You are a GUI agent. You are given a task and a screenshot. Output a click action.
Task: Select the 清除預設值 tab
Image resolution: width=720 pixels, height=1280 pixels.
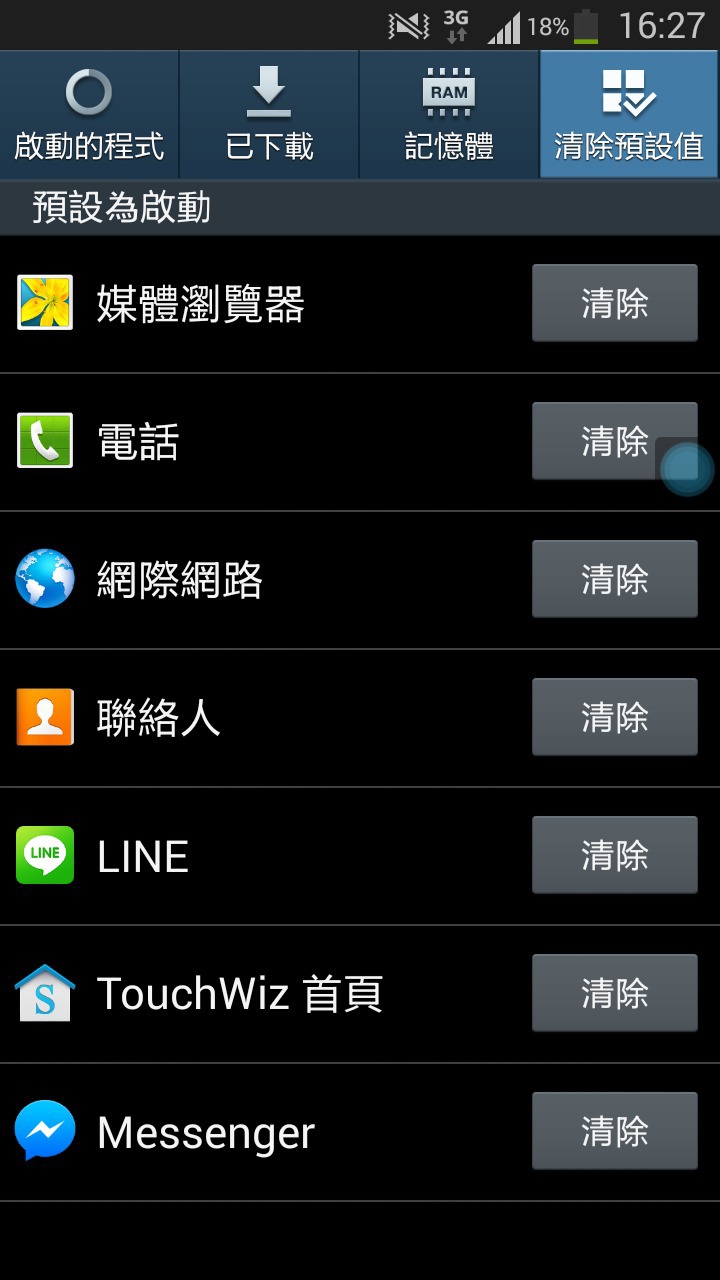tap(629, 115)
